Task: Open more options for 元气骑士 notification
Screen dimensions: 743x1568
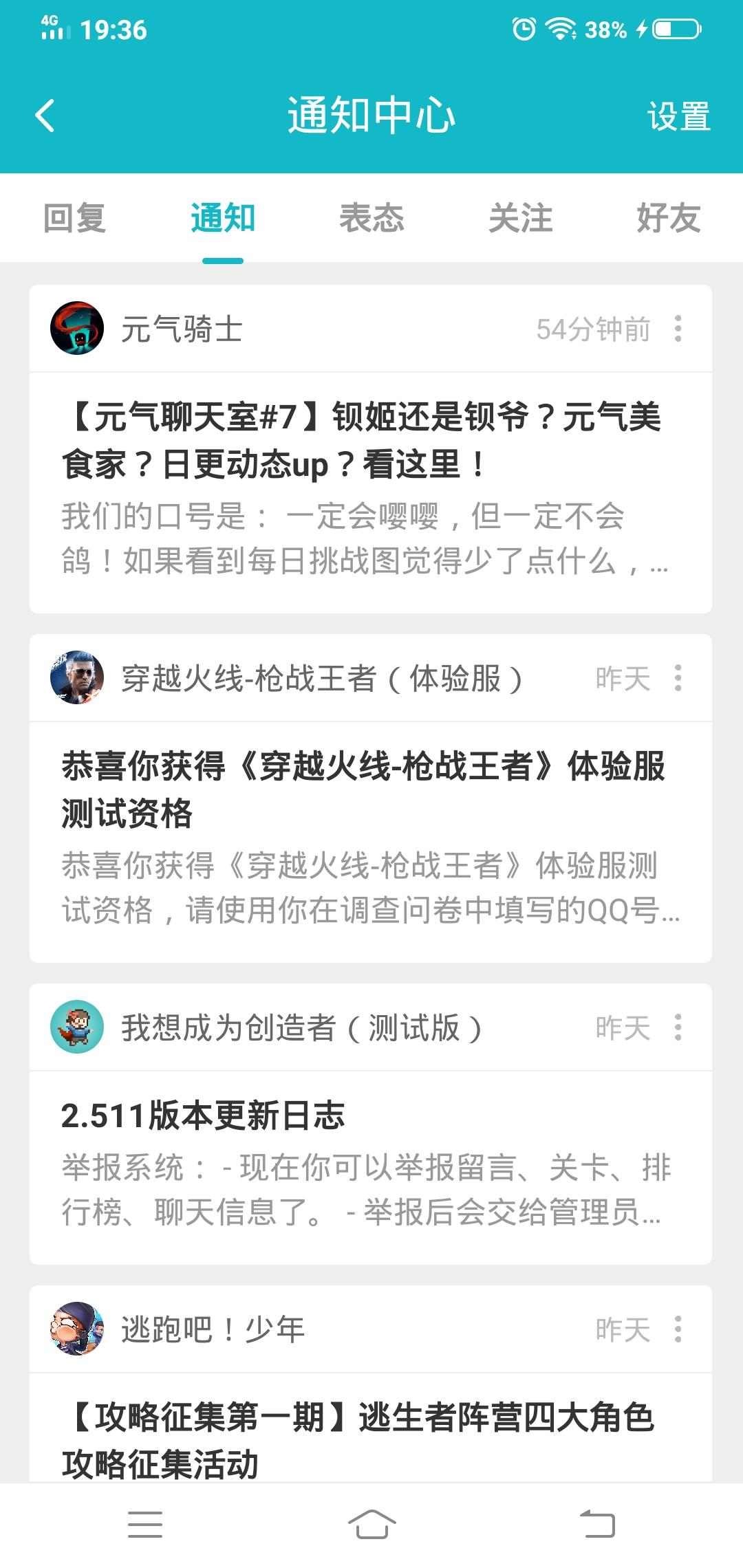Action: point(678,329)
